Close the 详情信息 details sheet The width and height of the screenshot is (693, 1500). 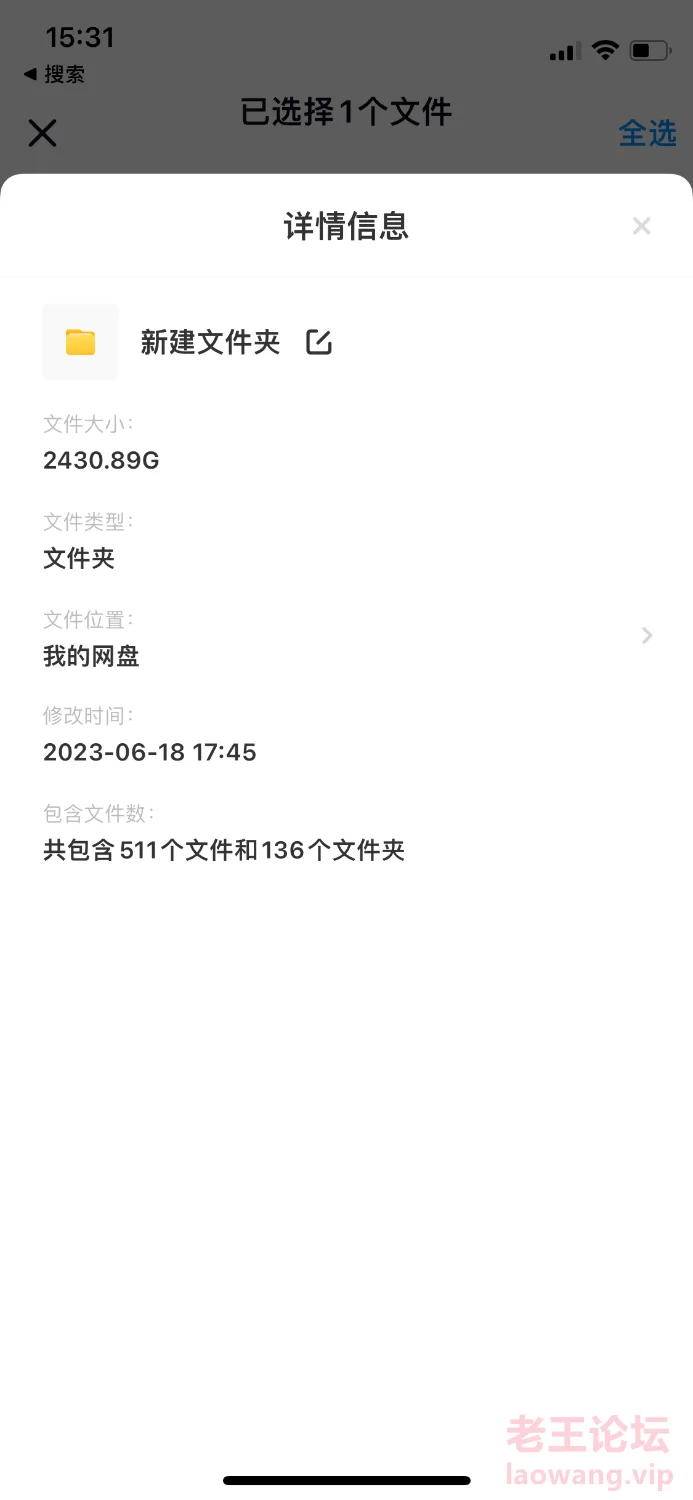(641, 226)
